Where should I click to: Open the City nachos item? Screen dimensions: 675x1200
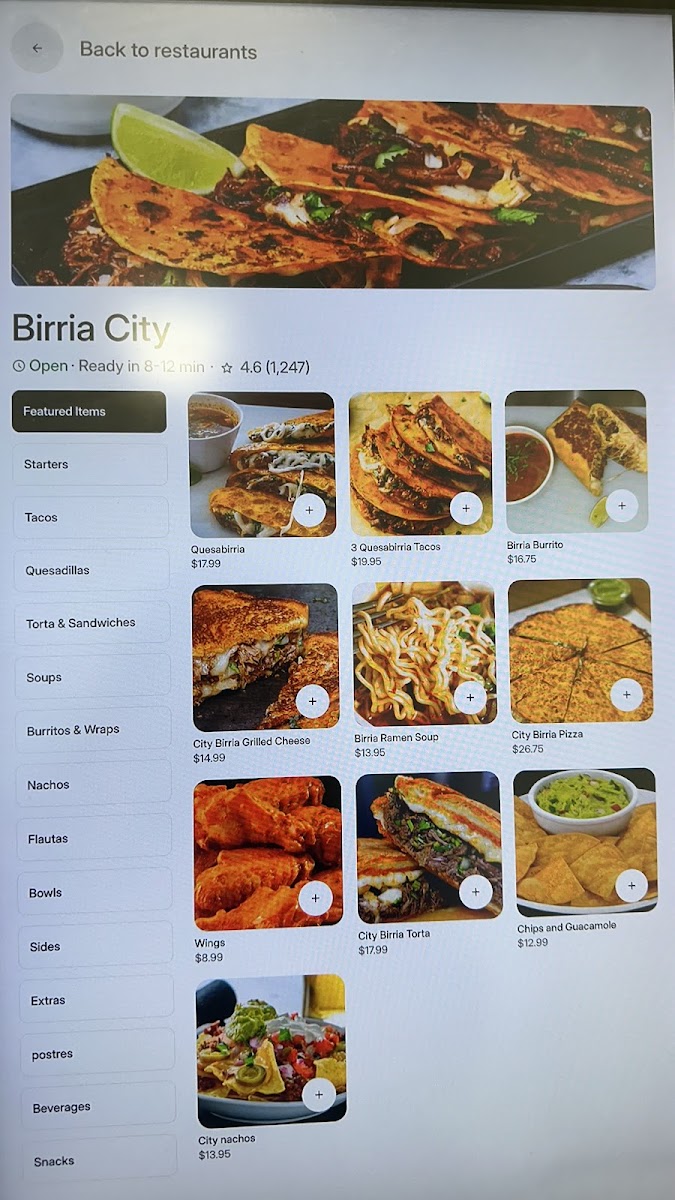tap(271, 1051)
